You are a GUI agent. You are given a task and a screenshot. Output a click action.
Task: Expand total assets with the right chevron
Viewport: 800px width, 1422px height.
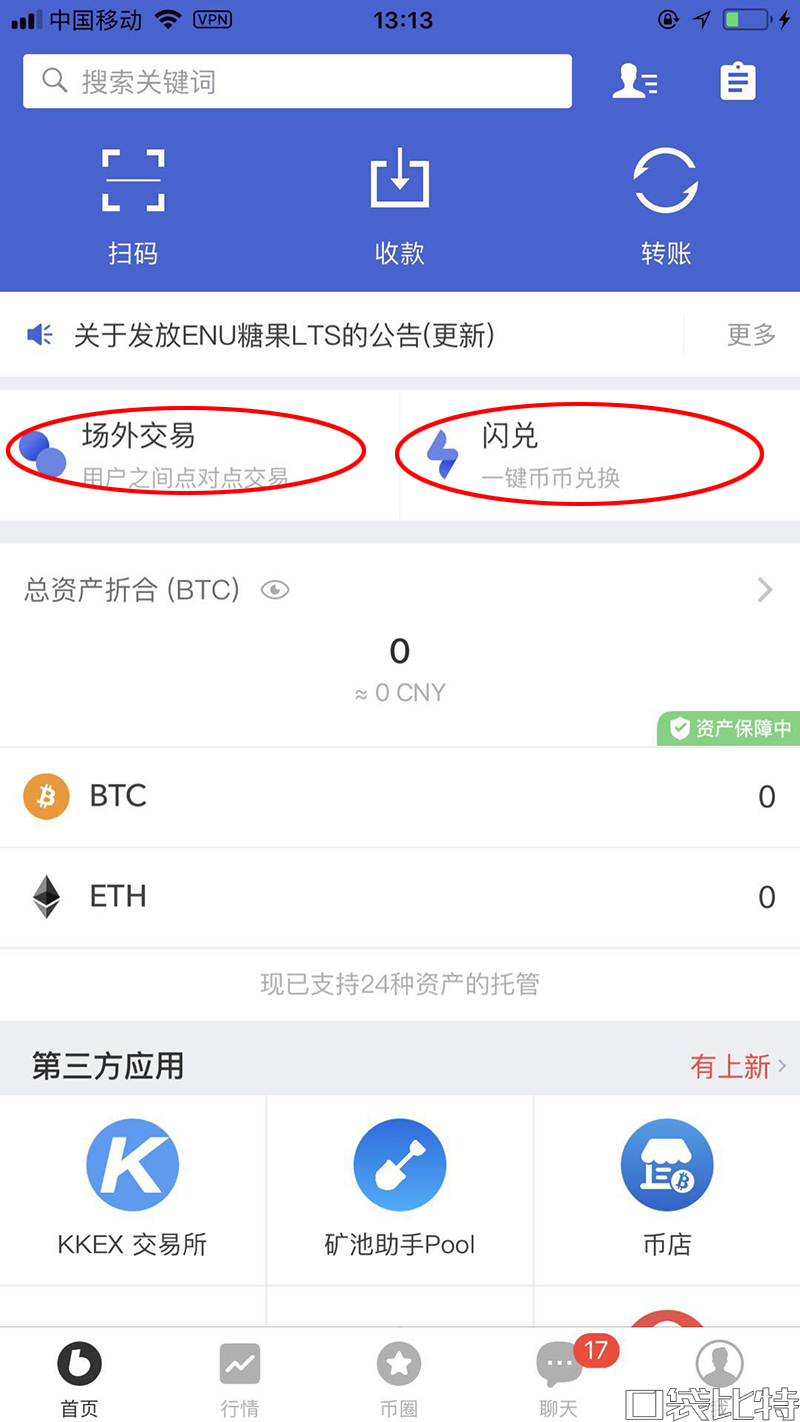click(765, 590)
